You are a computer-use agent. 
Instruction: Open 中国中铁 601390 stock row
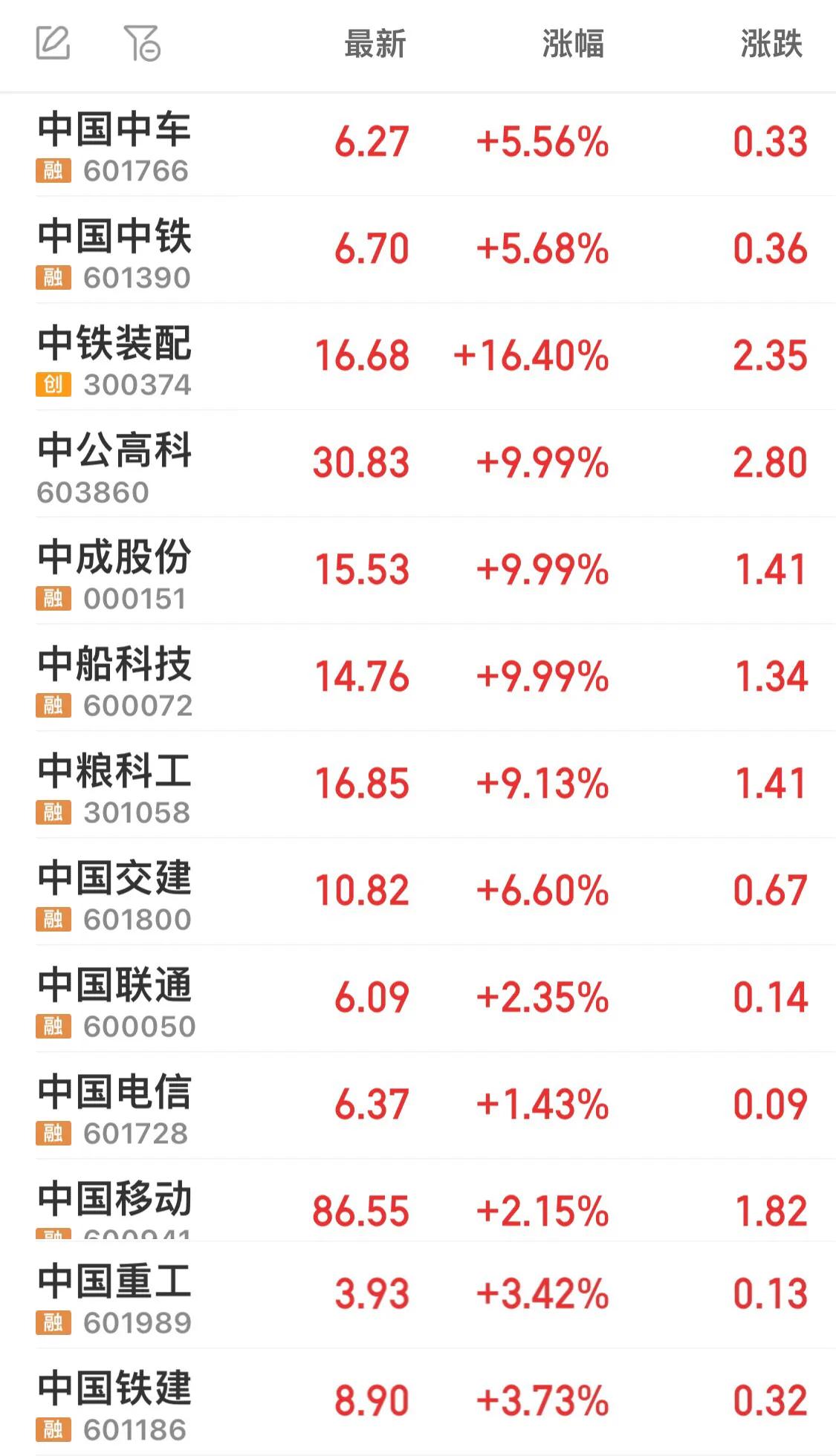(418, 250)
